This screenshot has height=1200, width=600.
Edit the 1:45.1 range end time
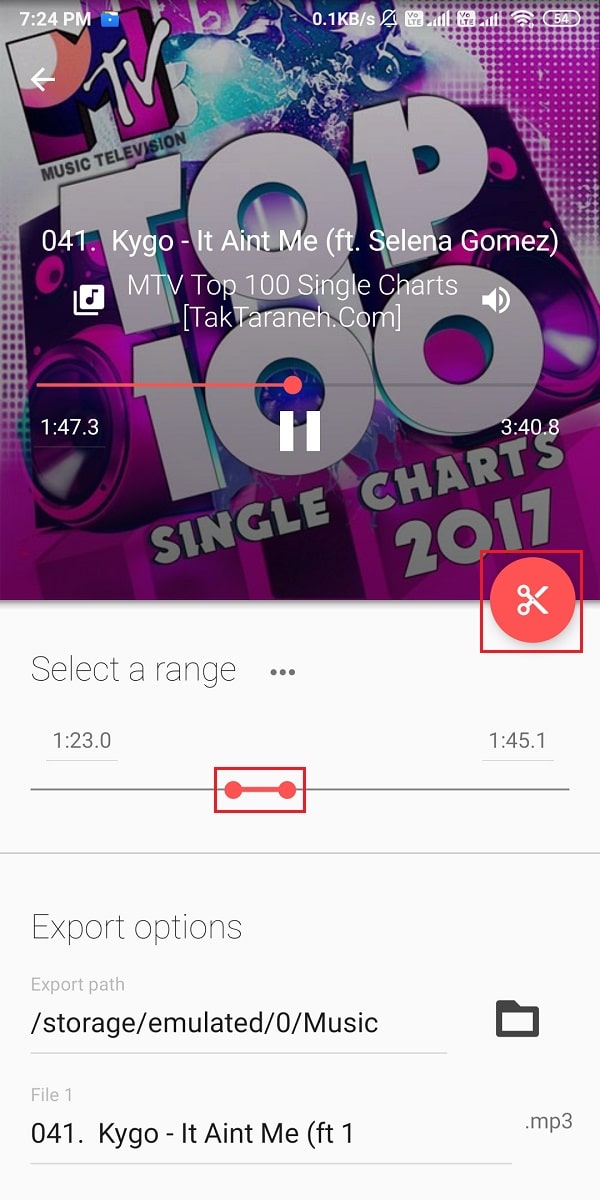pos(517,741)
